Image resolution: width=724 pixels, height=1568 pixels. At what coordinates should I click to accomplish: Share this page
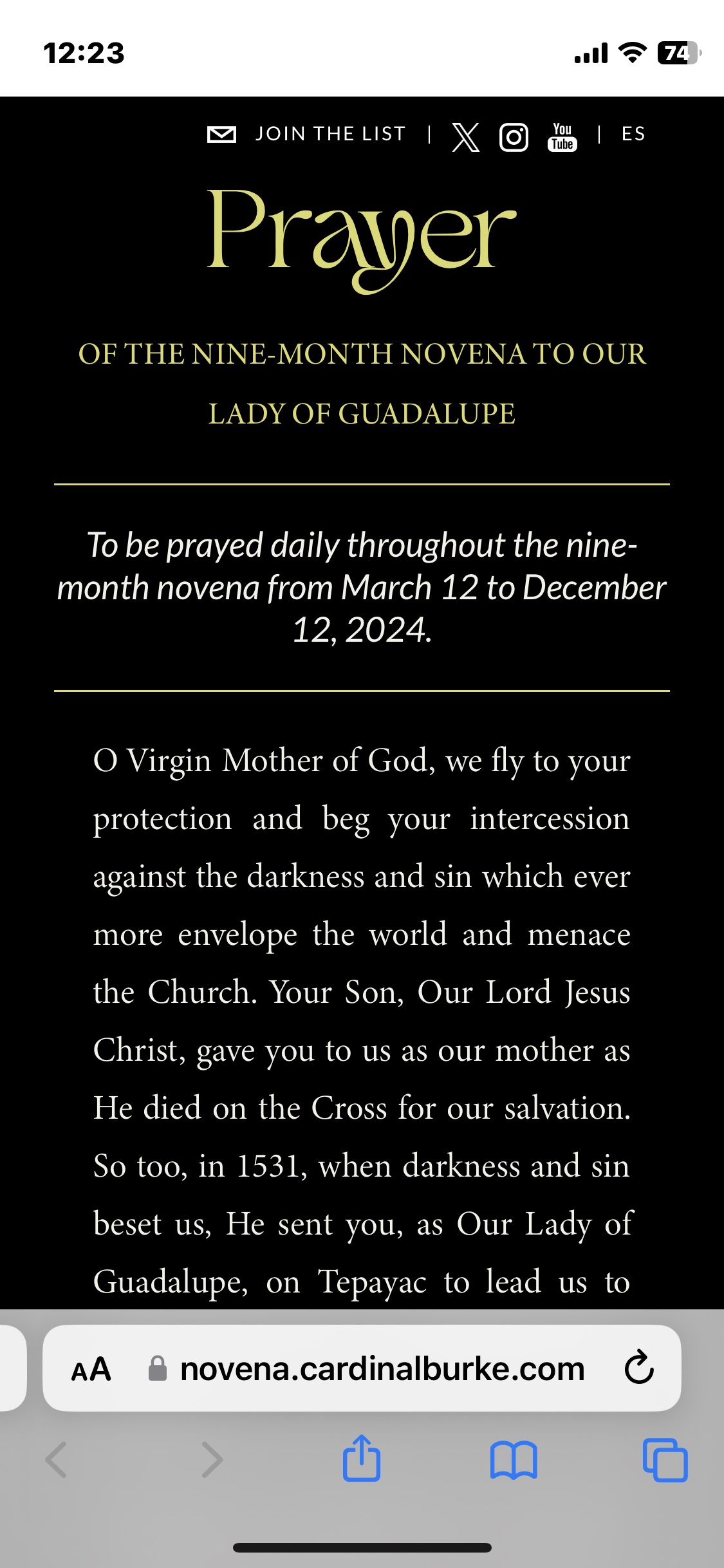[x=362, y=1459]
